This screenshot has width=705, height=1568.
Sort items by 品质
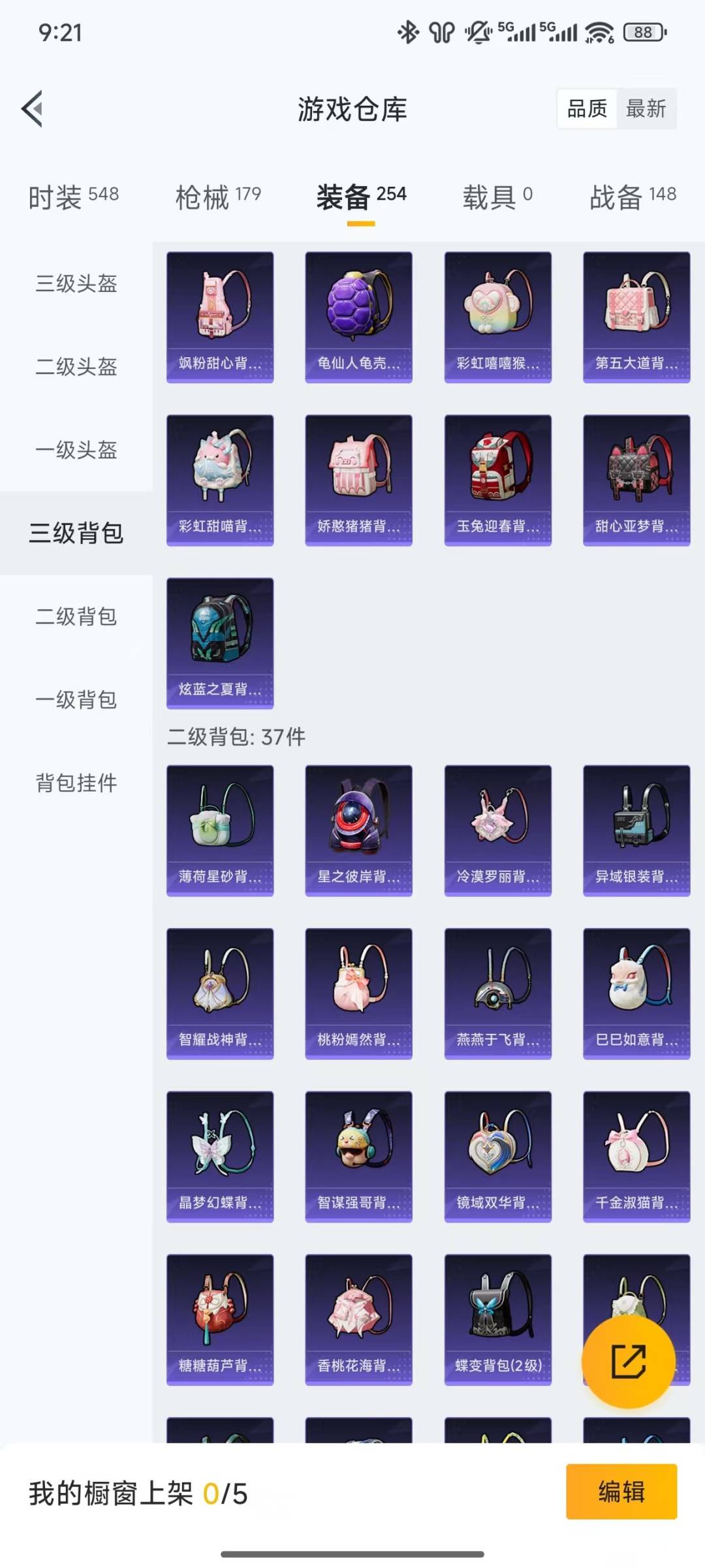587,108
